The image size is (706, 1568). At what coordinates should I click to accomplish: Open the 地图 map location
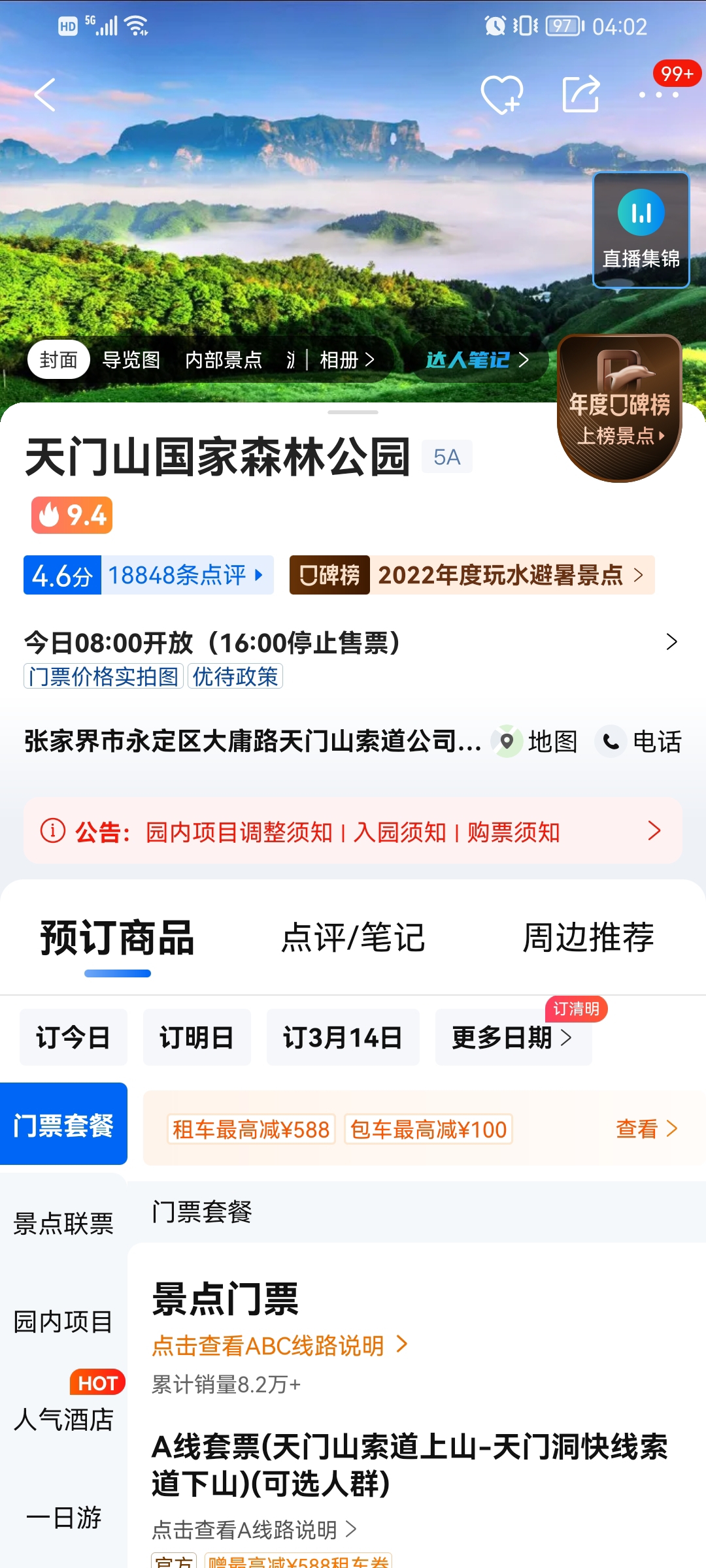536,742
